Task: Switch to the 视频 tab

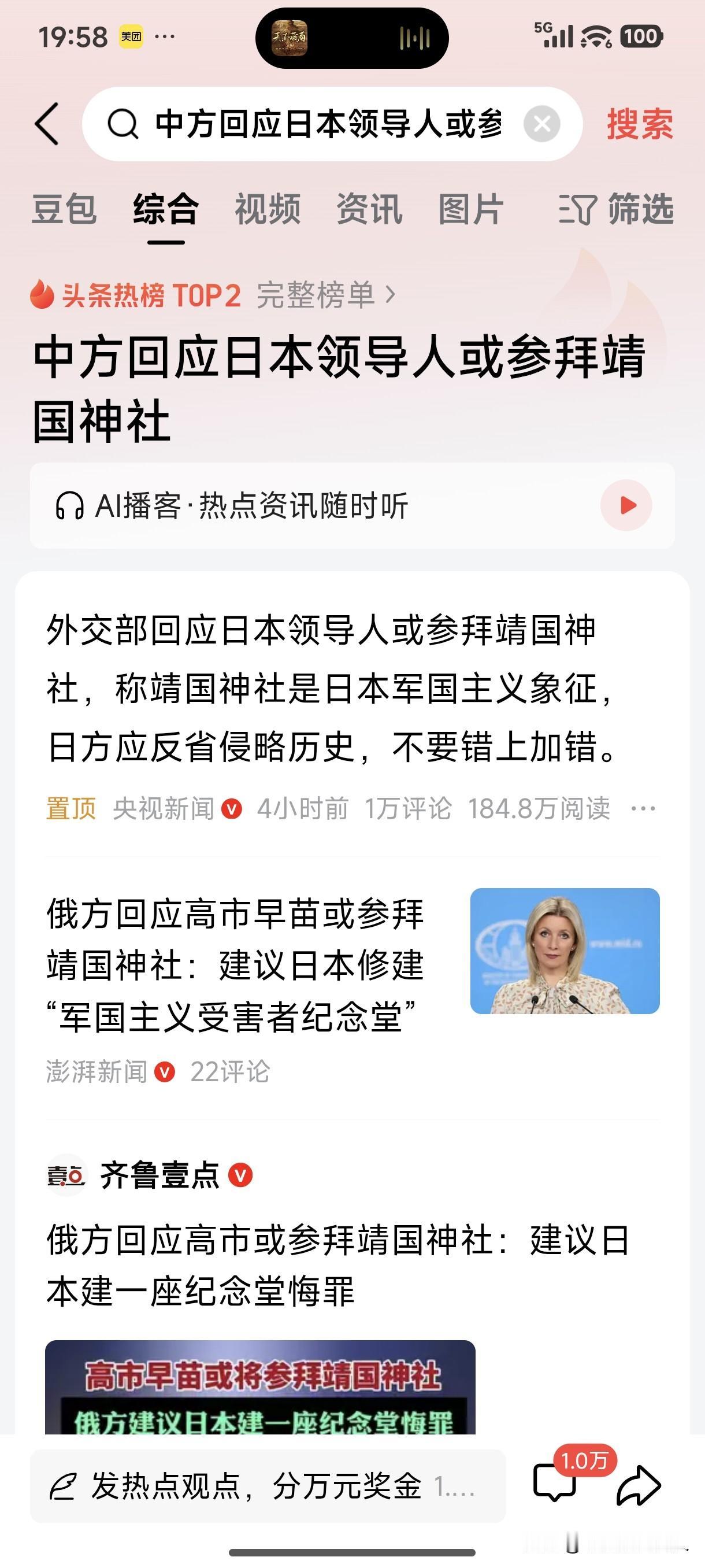Action: click(x=268, y=210)
